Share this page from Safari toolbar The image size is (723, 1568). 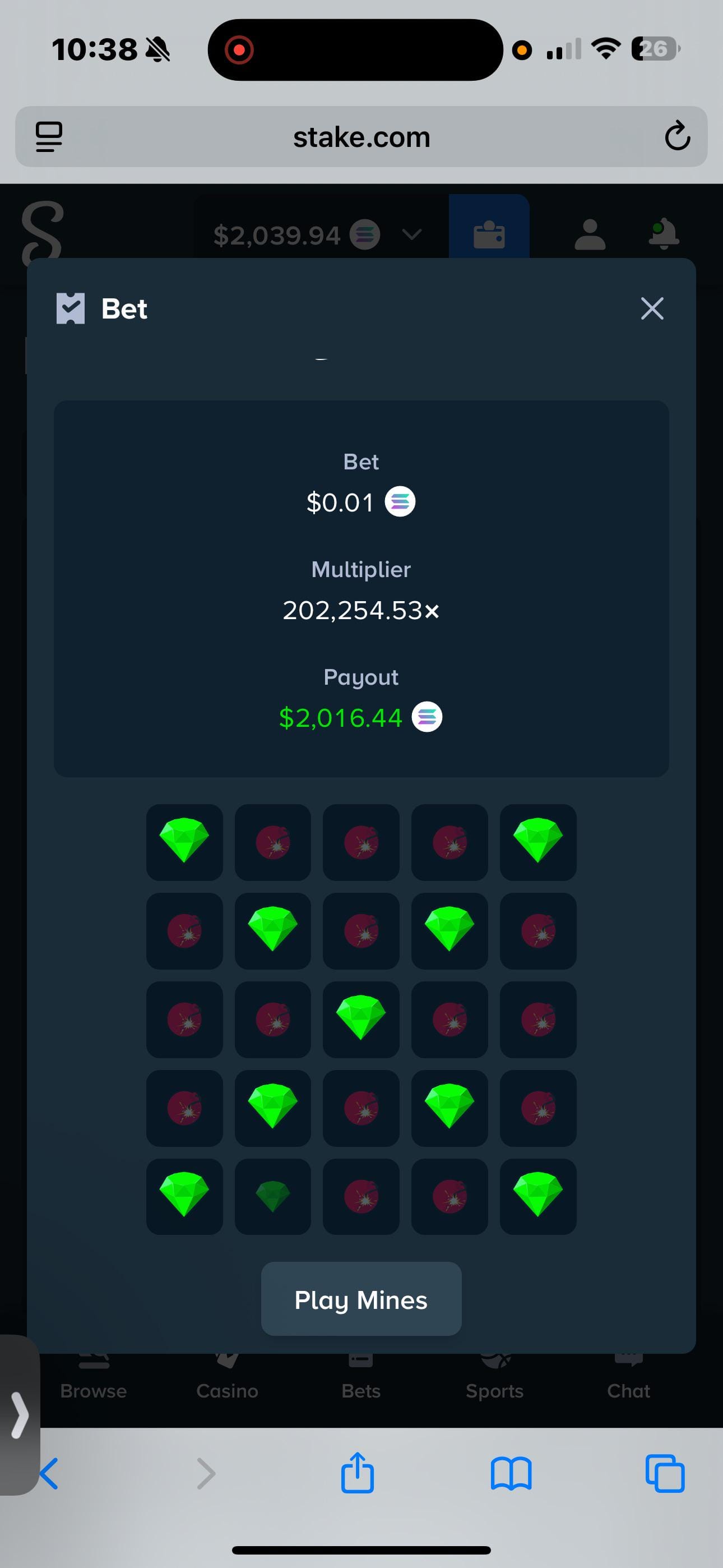click(x=357, y=1474)
